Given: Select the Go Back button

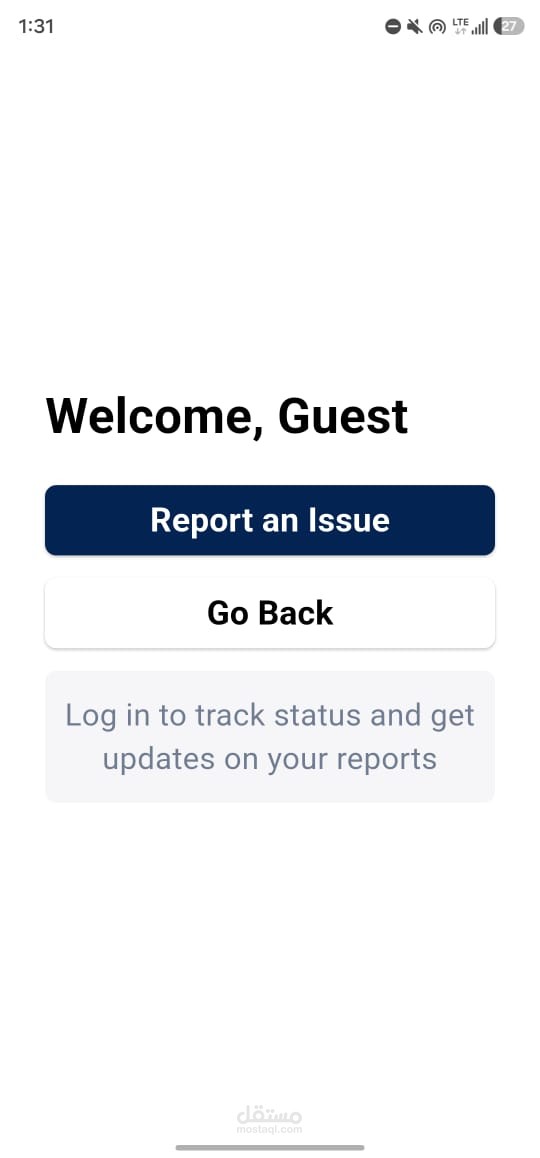Looking at the screenshot, I should tap(270, 613).
